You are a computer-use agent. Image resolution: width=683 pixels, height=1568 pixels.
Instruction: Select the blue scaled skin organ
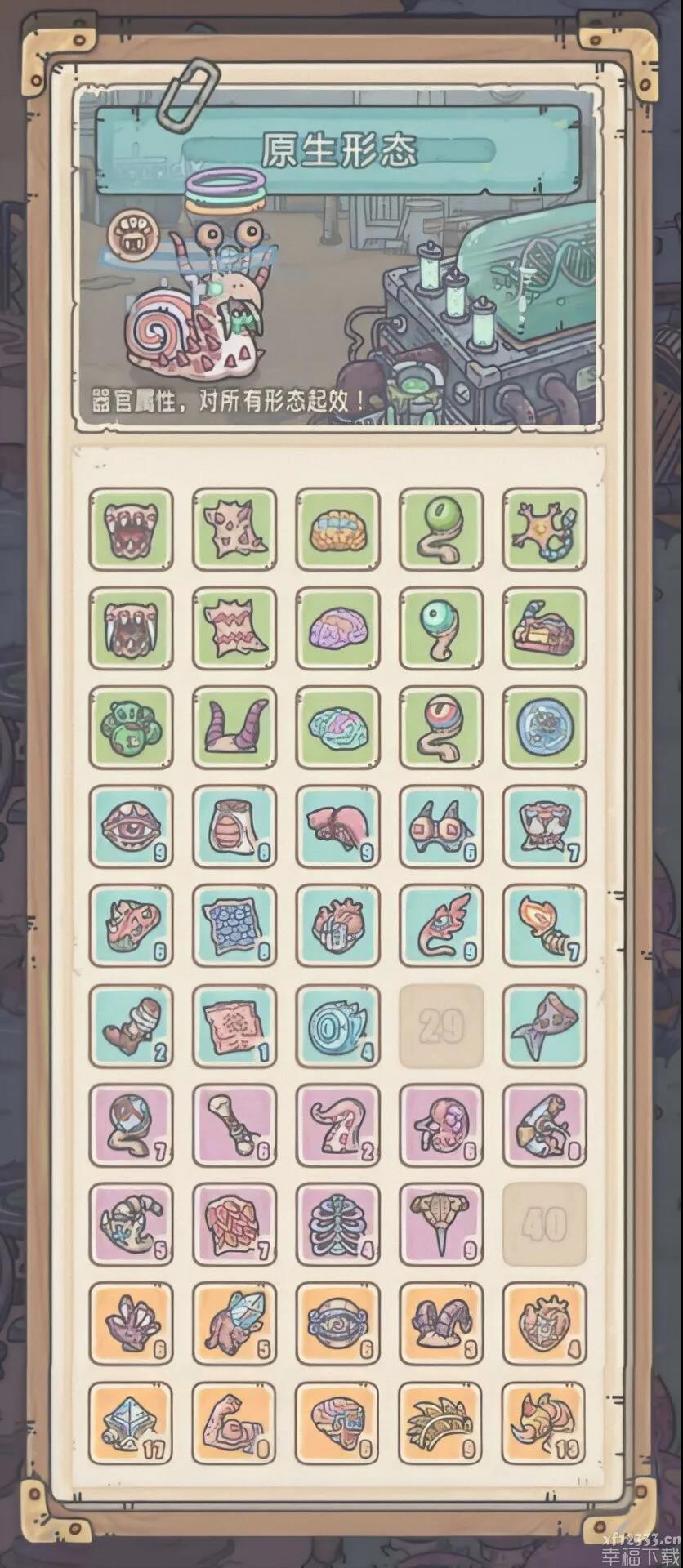point(234,926)
